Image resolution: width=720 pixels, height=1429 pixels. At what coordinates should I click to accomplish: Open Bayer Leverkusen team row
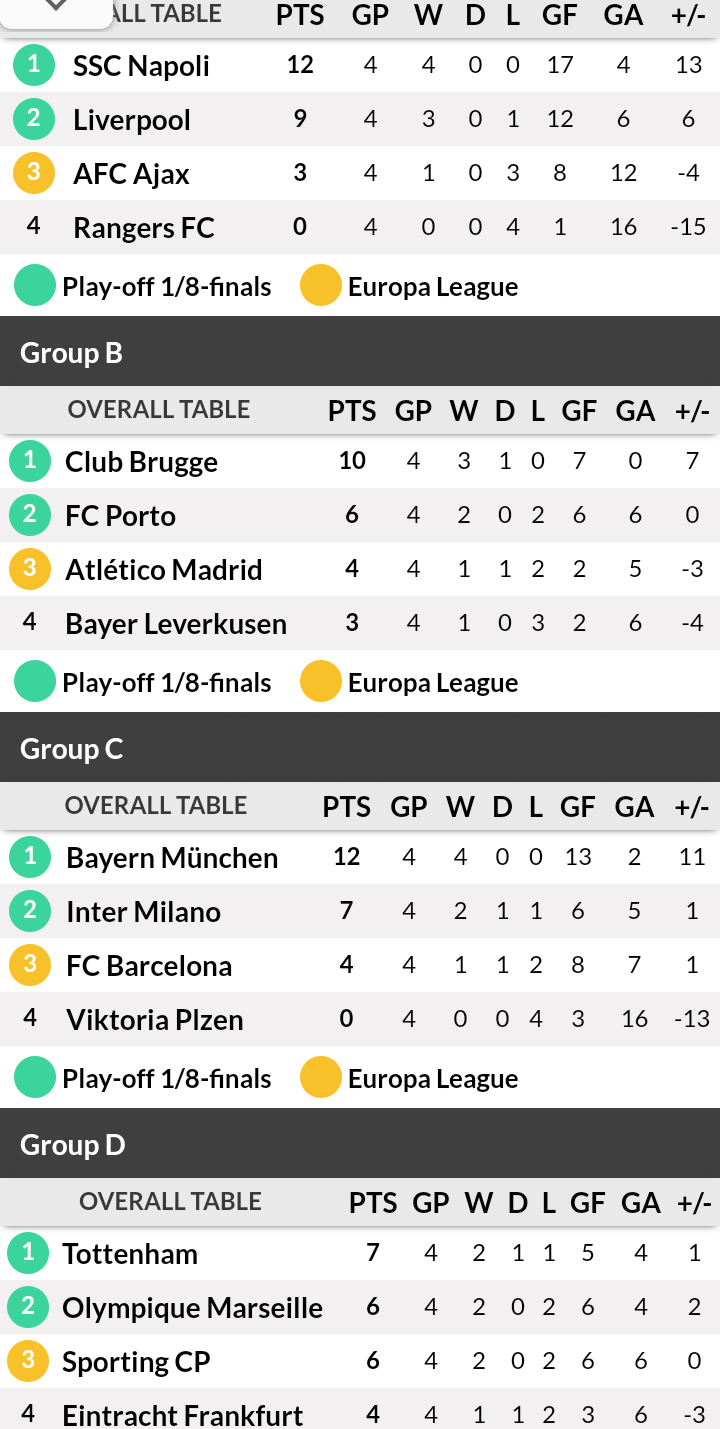click(360, 624)
